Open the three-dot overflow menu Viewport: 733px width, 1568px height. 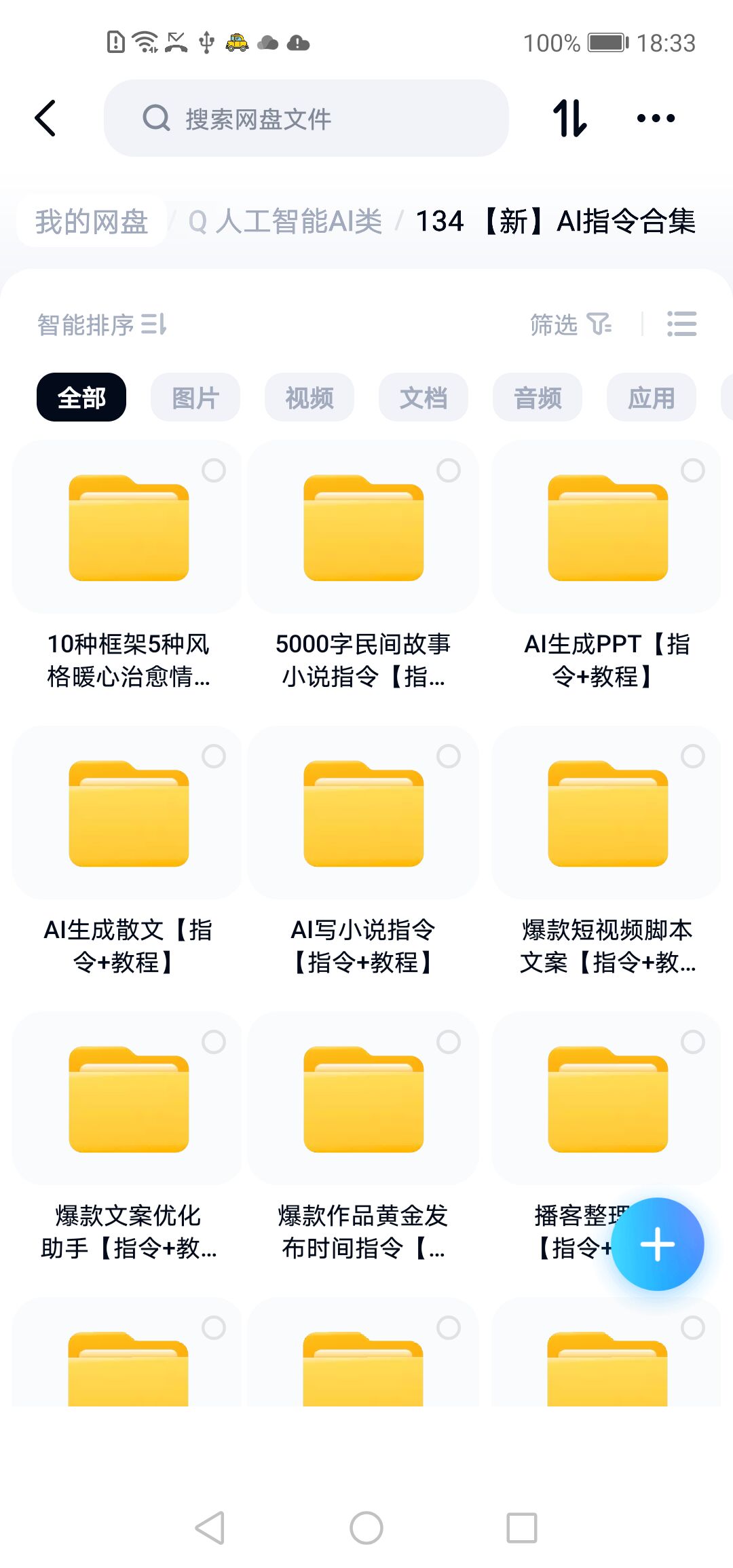click(656, 118)
